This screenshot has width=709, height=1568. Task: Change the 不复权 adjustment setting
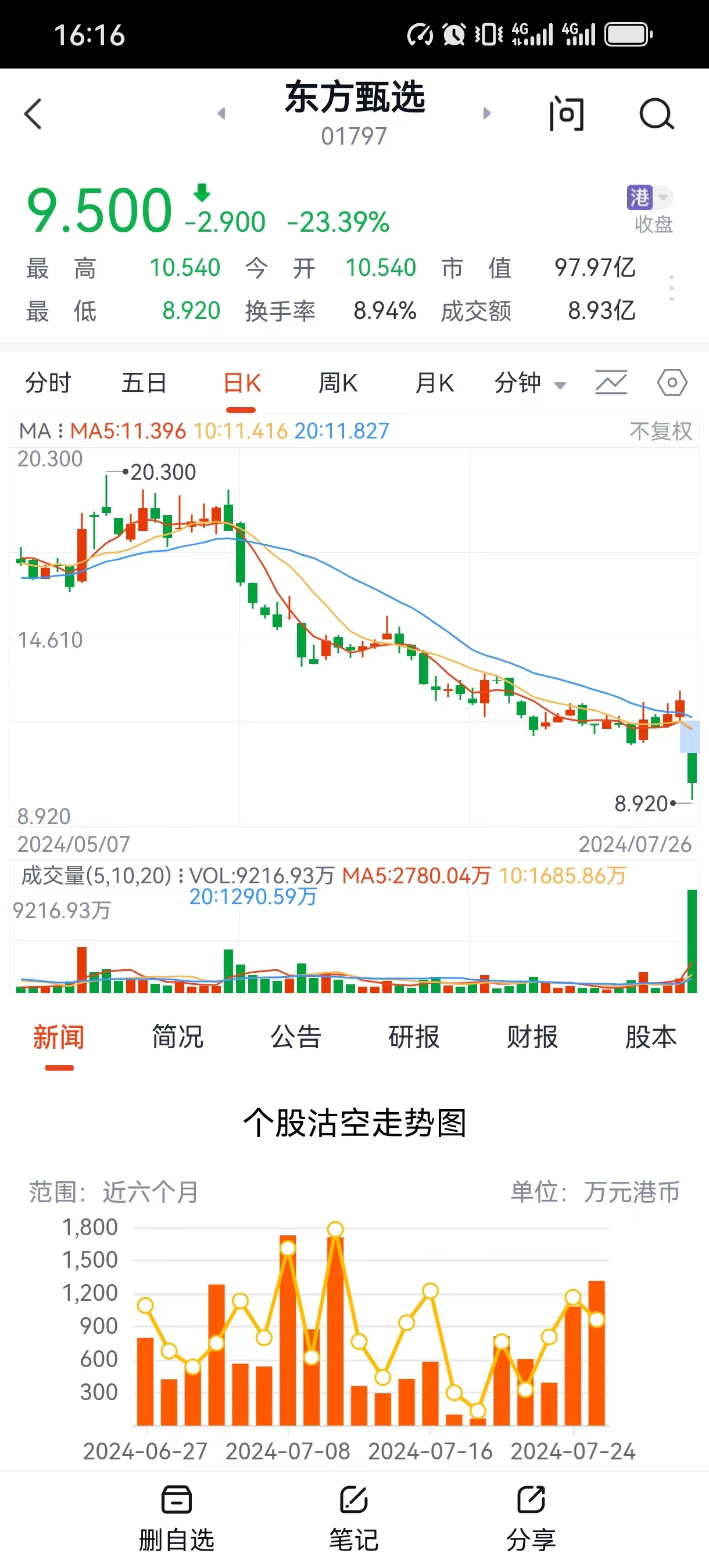click(660, 431)
